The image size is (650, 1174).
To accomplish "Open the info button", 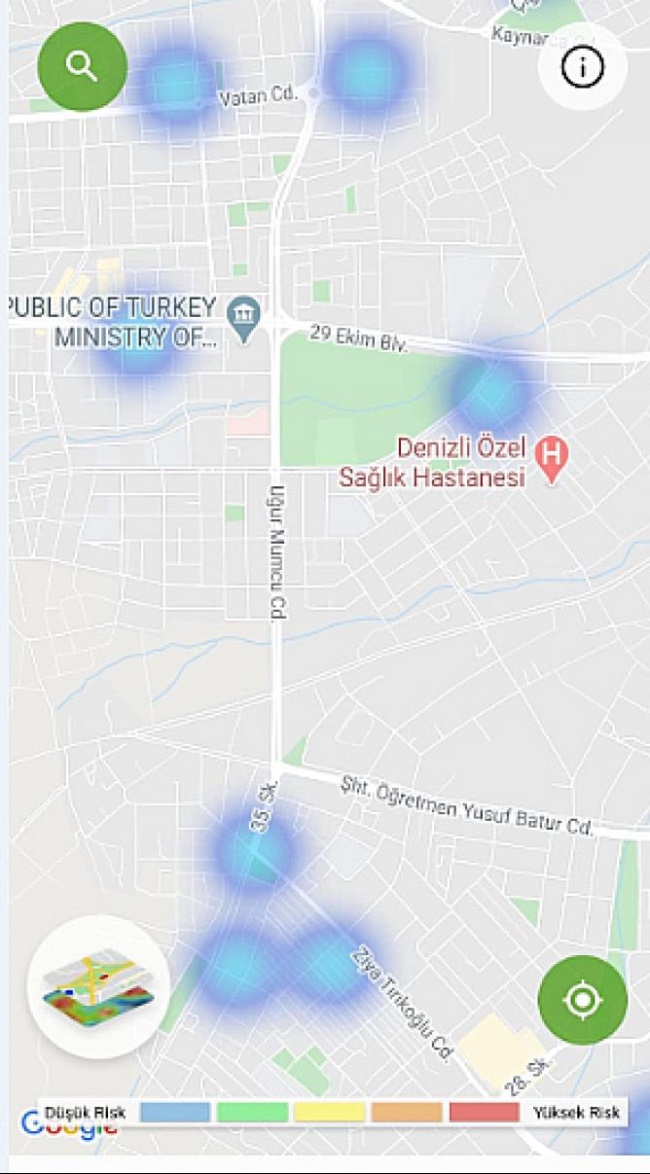I will pos(582,66).
